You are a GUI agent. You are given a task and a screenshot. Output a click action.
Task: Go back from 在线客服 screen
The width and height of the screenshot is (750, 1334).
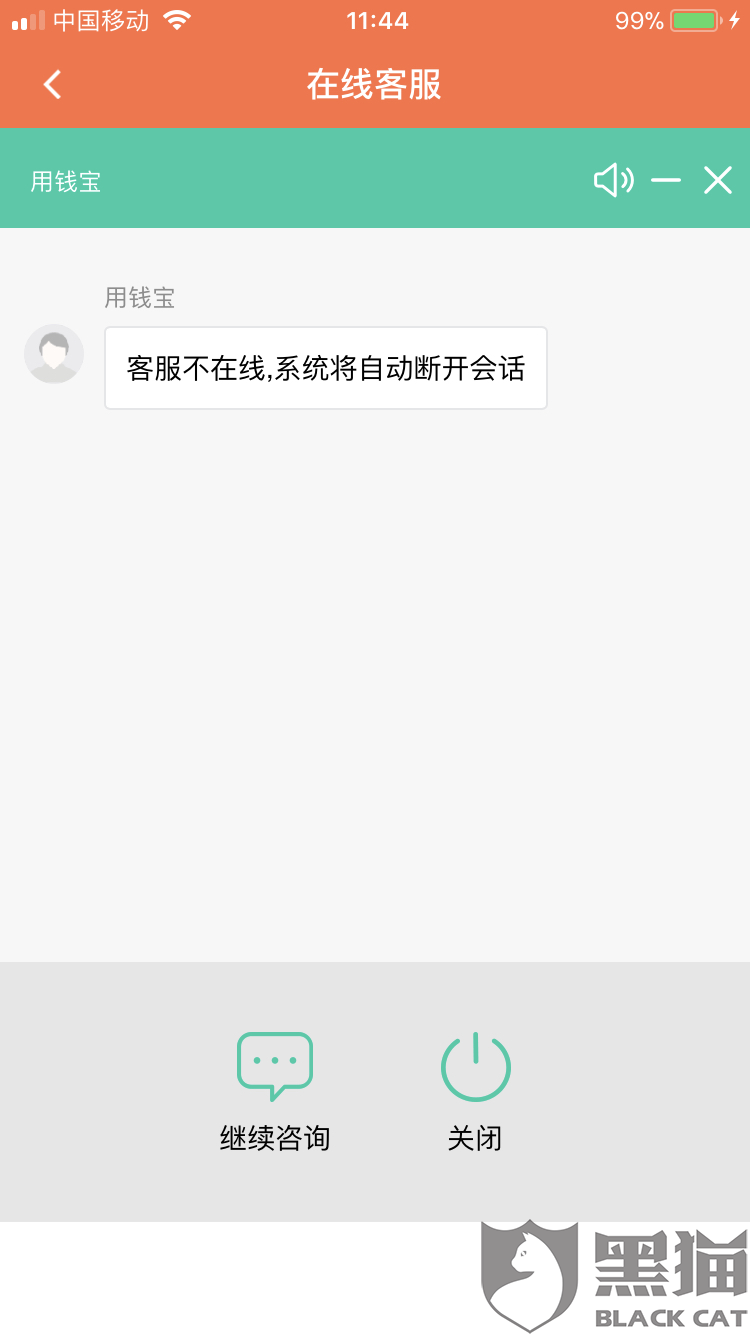point(53,85)
